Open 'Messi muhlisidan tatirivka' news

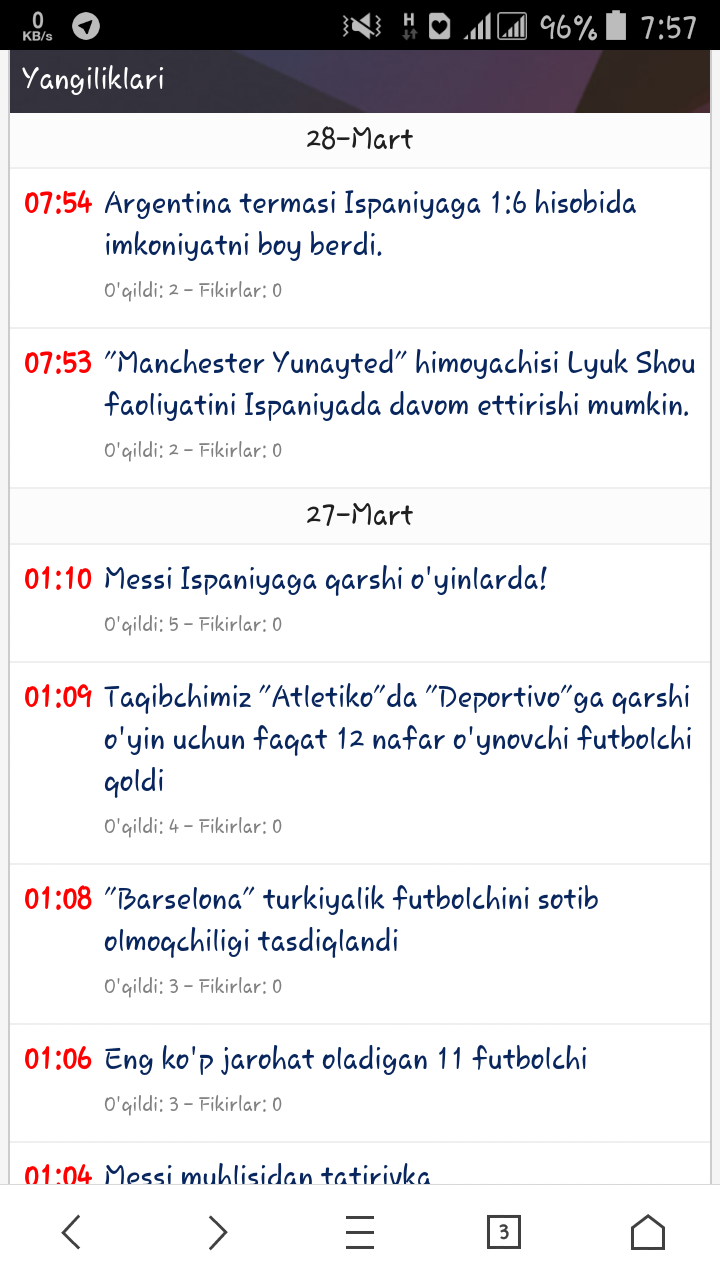tap(267, 1174)
